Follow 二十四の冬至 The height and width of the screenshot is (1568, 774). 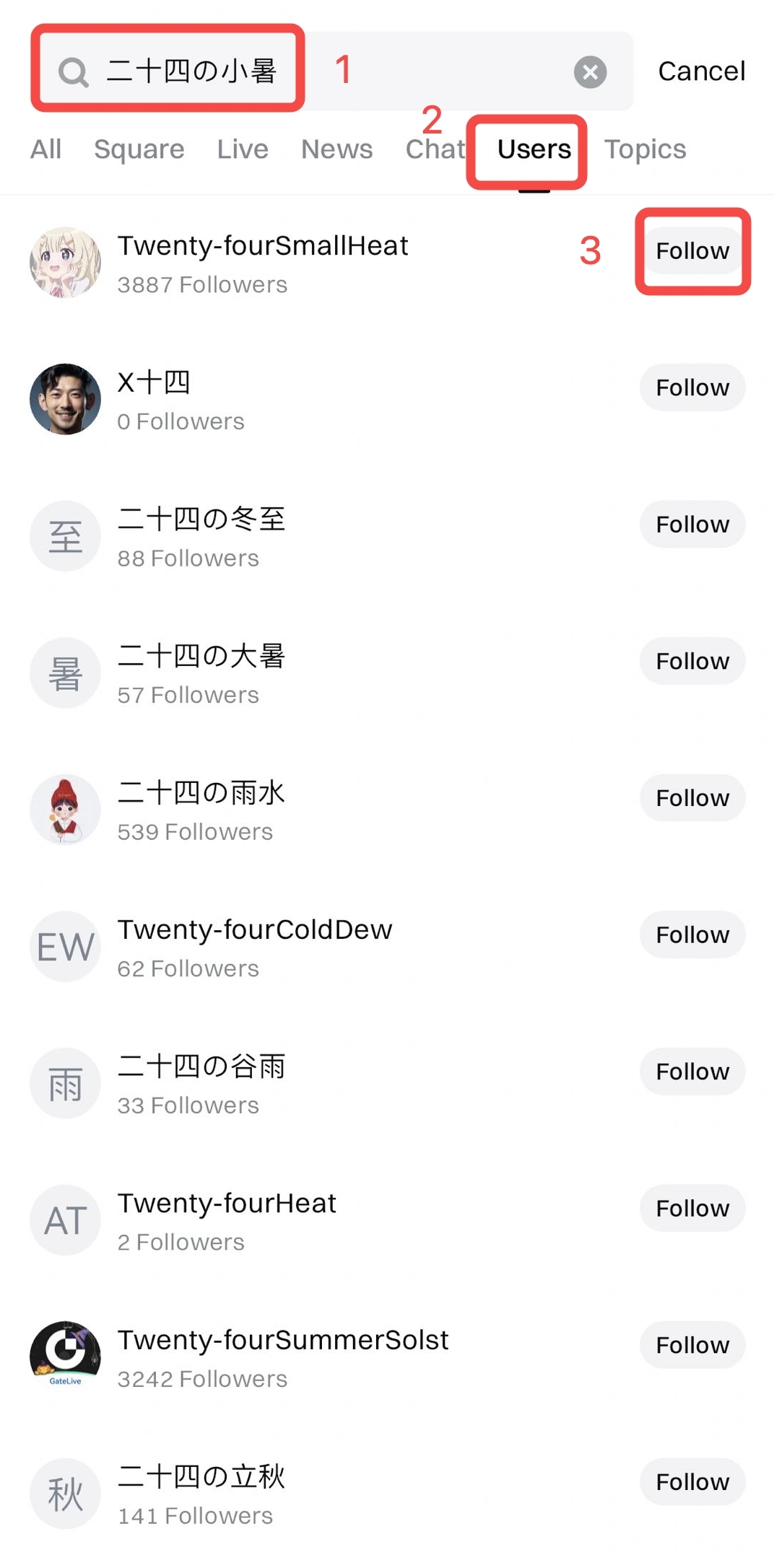click(692, 525)
